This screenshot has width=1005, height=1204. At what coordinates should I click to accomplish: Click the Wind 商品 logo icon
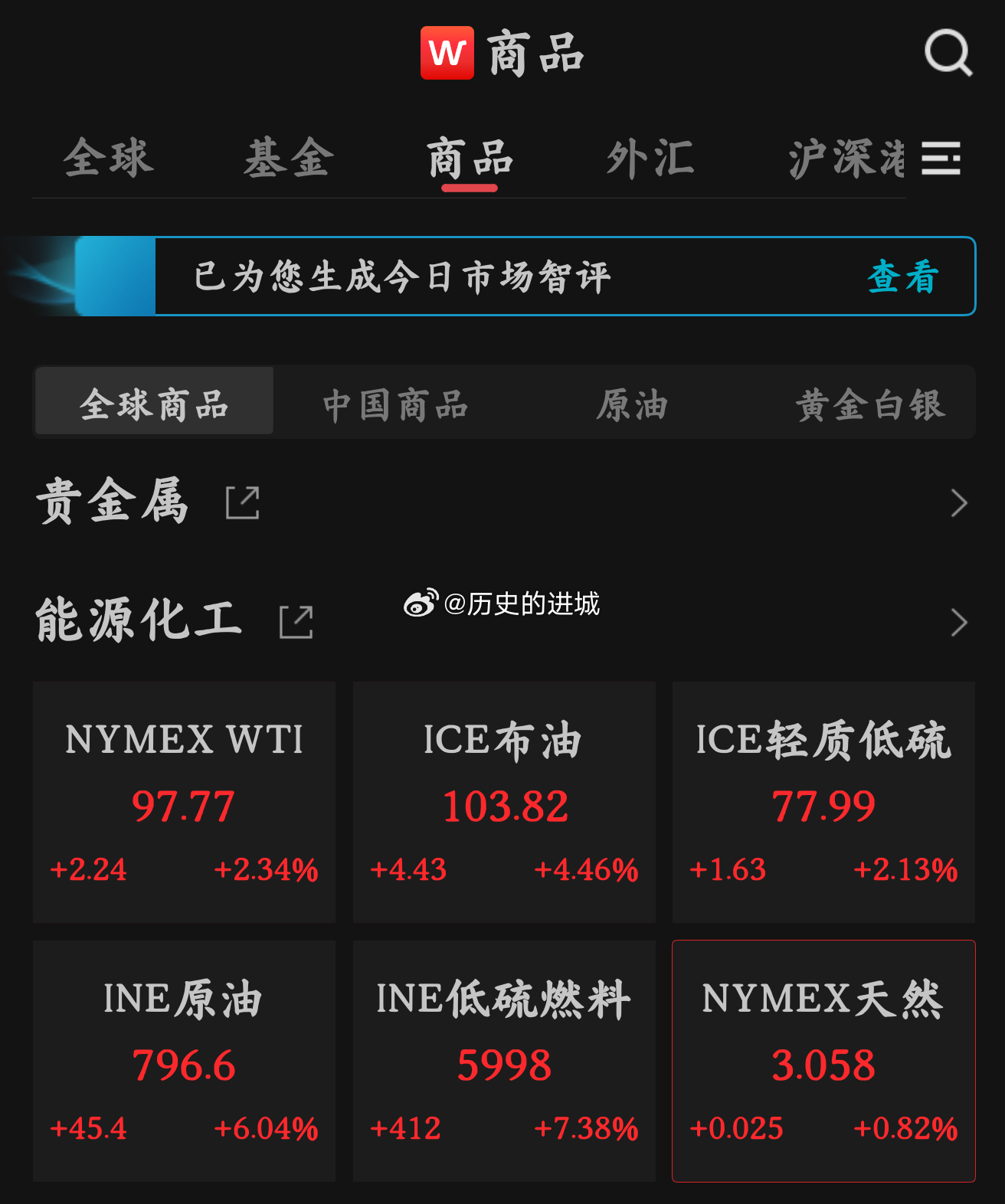coord(448,54)
